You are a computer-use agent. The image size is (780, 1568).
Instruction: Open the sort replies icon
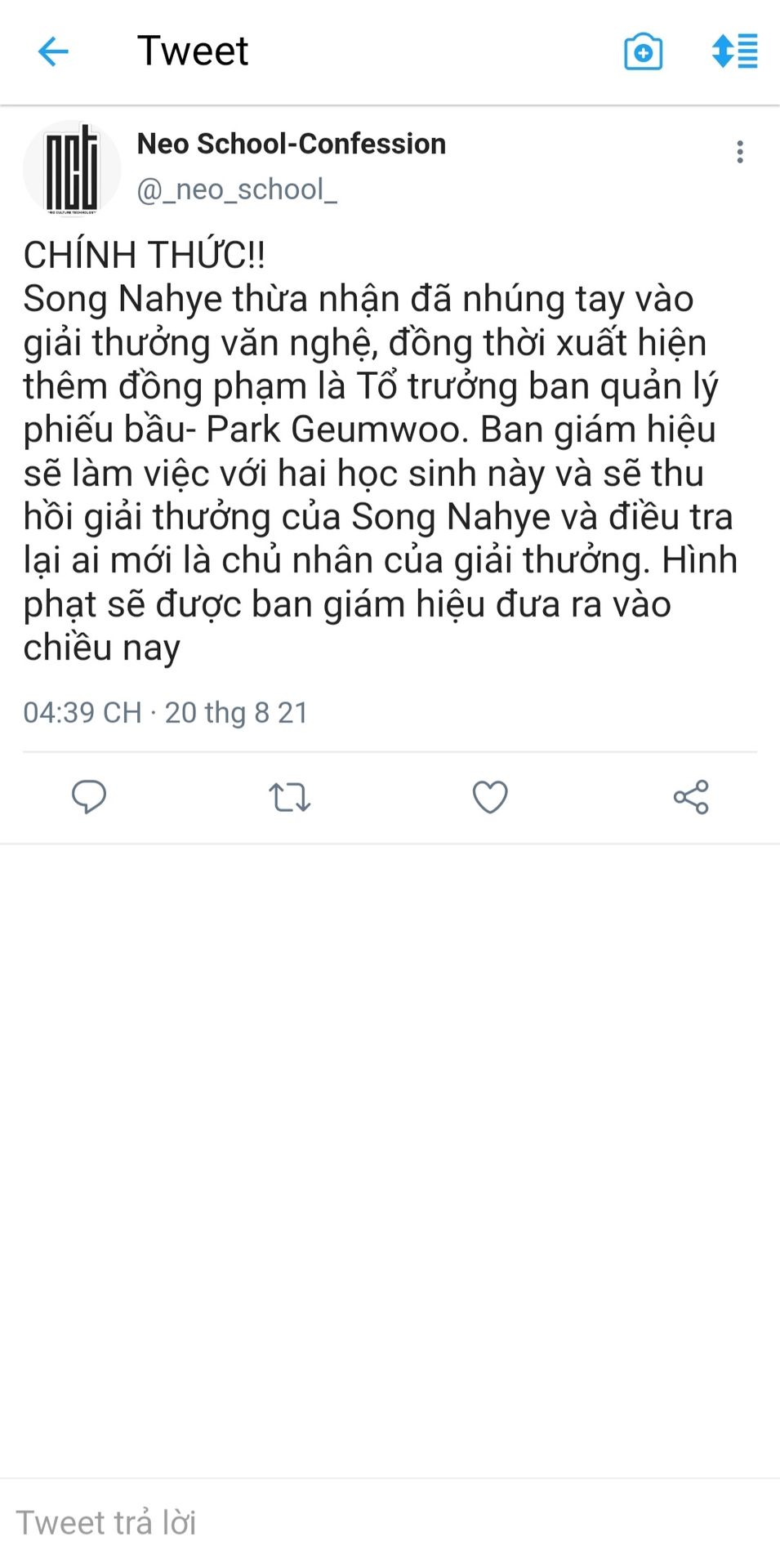pos(734,51)
